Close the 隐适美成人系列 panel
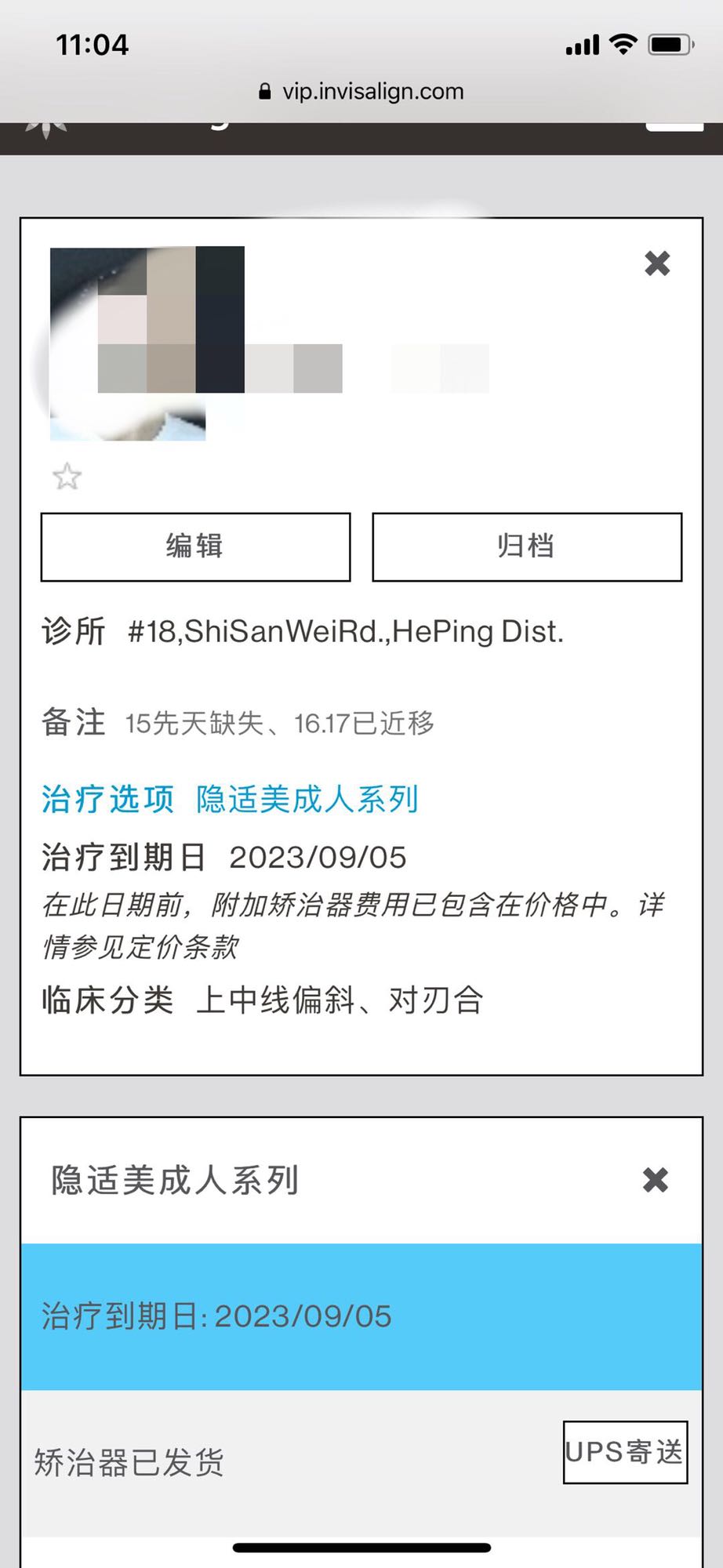The image size is (723, 1568). (x=655, y=1179)
